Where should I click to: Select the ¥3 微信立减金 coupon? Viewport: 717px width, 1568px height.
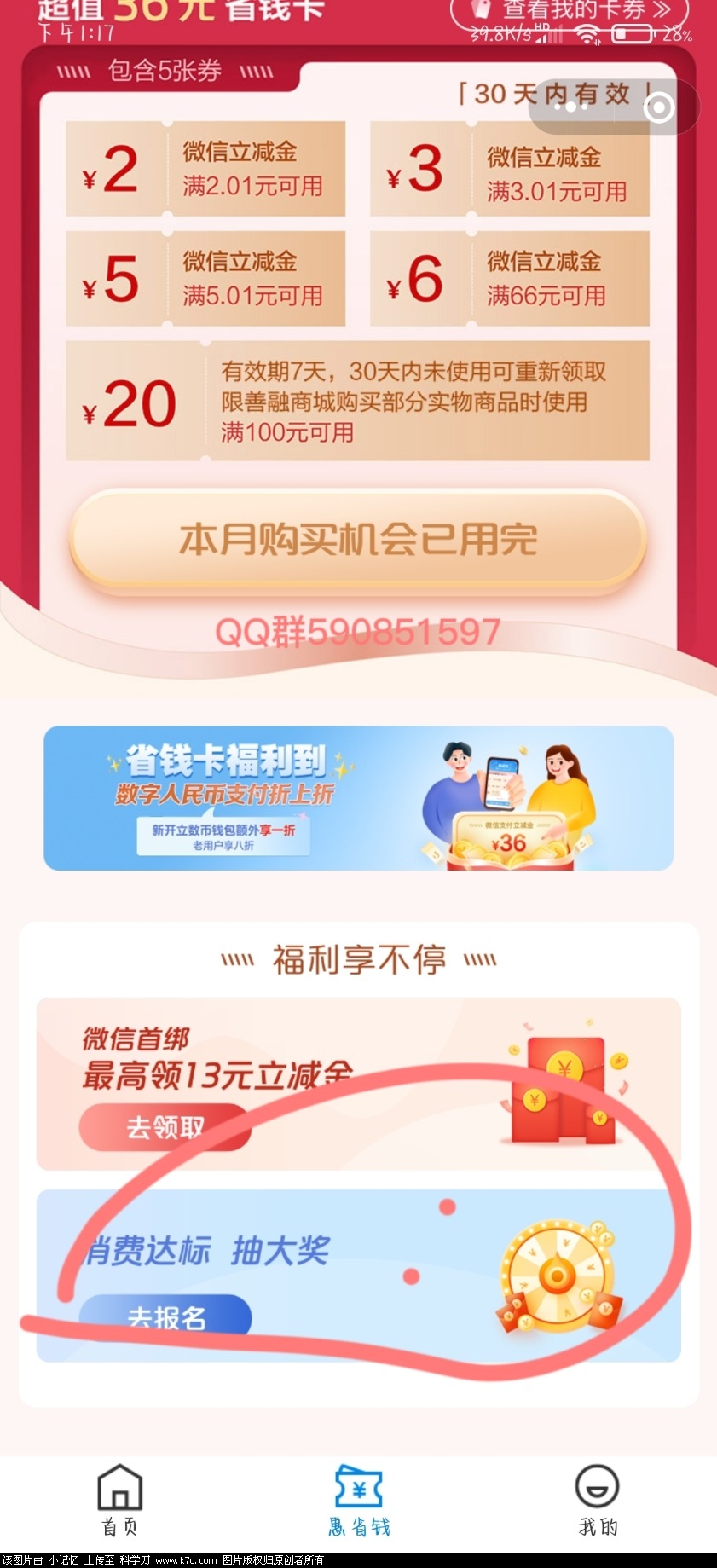509,169
